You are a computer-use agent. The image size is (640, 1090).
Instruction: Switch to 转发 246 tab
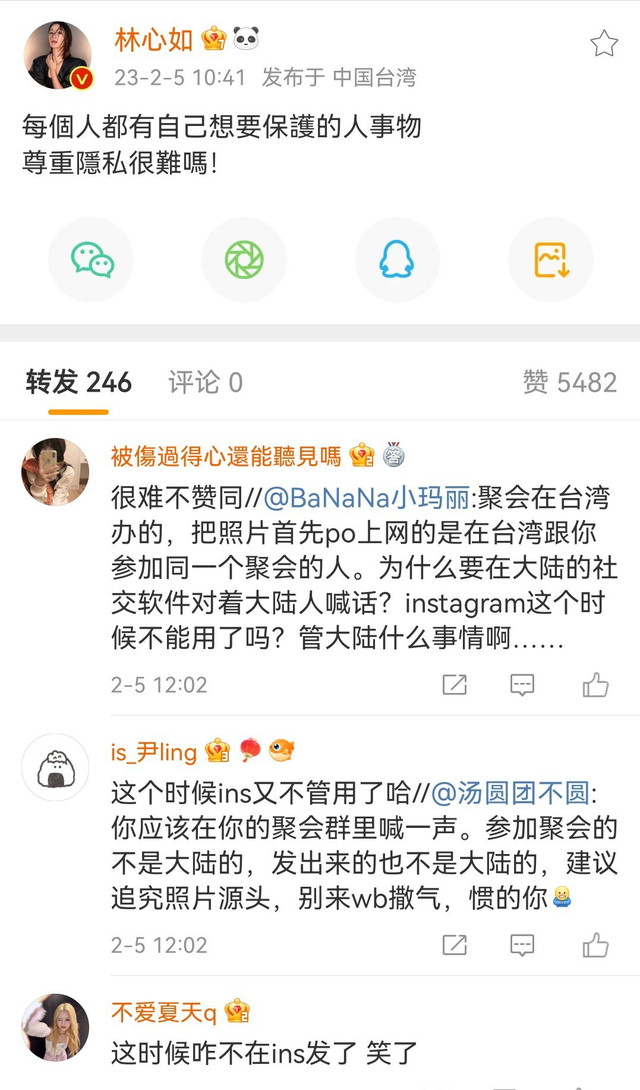[x=79, y=382]
